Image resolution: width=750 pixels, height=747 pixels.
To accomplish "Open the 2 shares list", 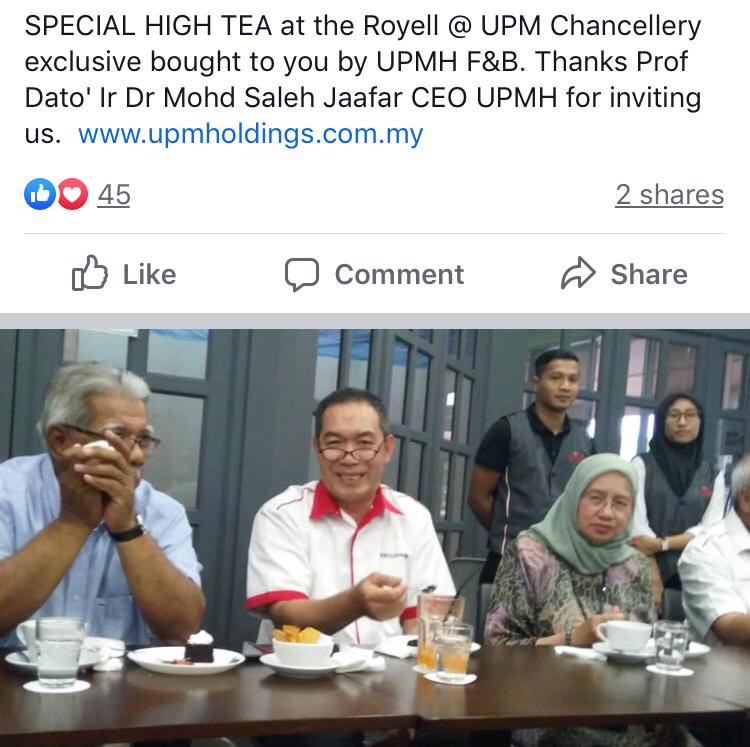I will 669,194.
